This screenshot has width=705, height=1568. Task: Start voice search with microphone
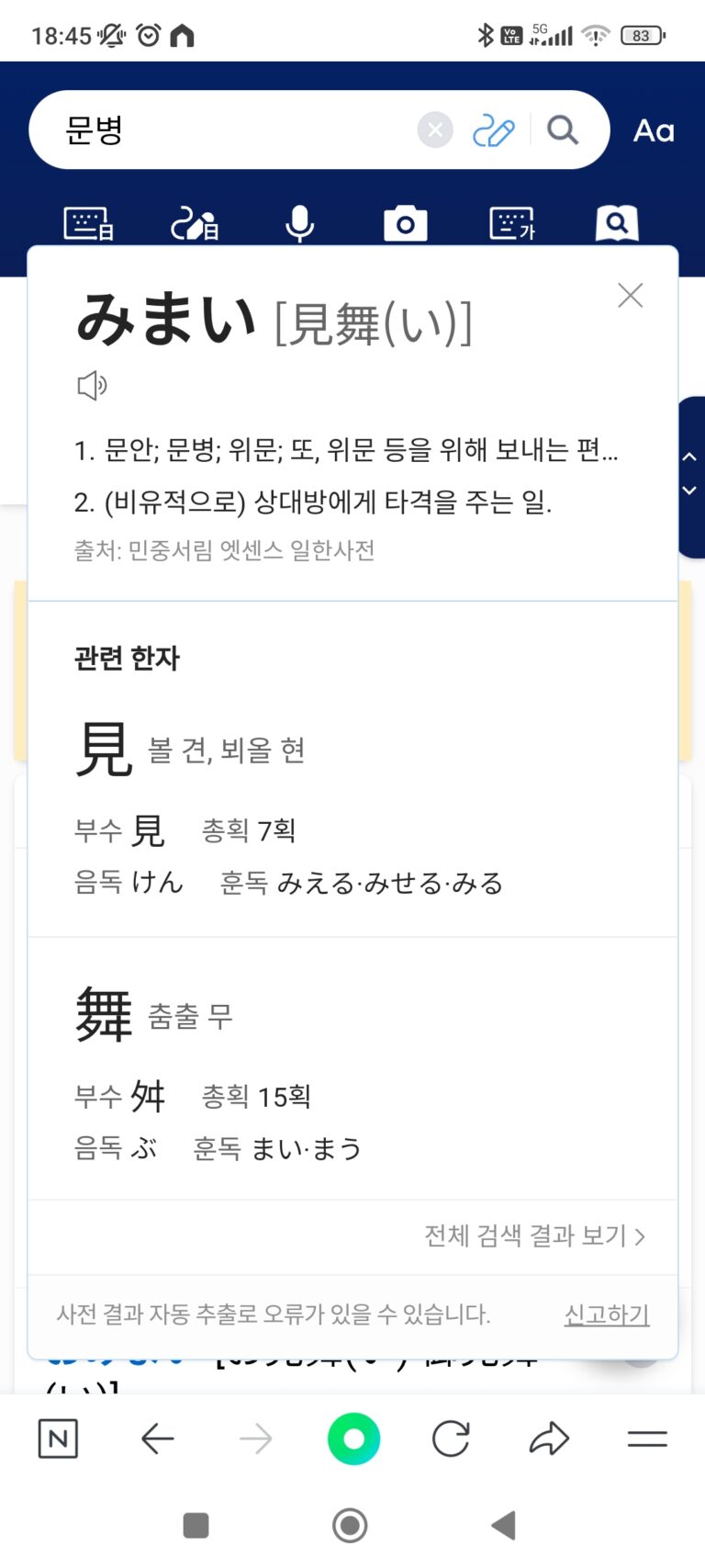(x=299, y=223)
